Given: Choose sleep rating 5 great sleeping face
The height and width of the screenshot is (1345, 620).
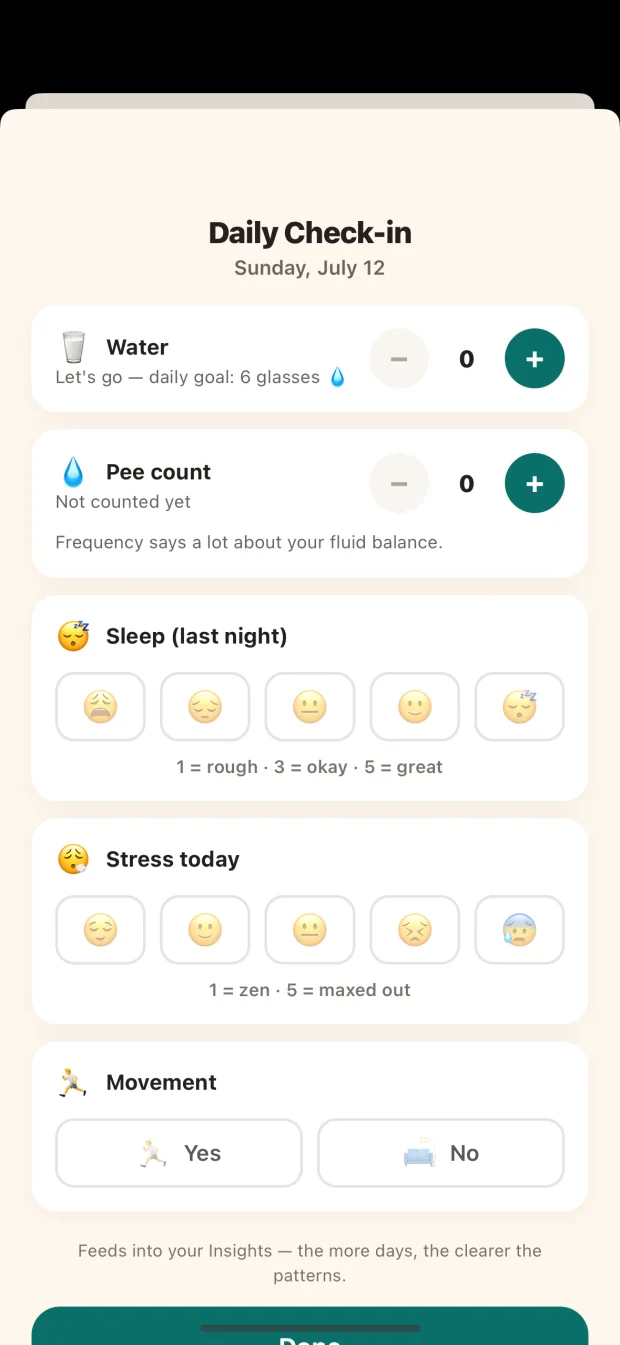Looking at the screenshot, I should pyautogui.click(x=520, y=707).
